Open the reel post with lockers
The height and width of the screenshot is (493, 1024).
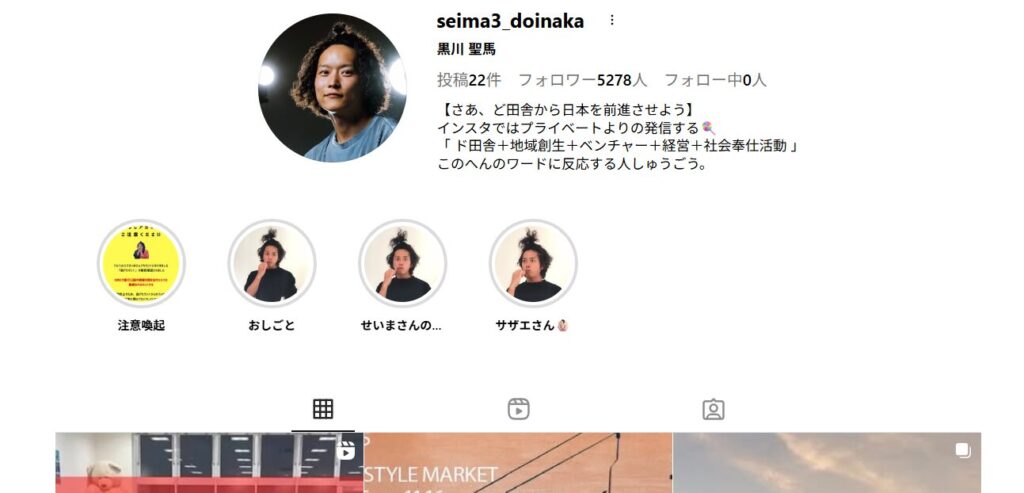click(x=209, y=464)
